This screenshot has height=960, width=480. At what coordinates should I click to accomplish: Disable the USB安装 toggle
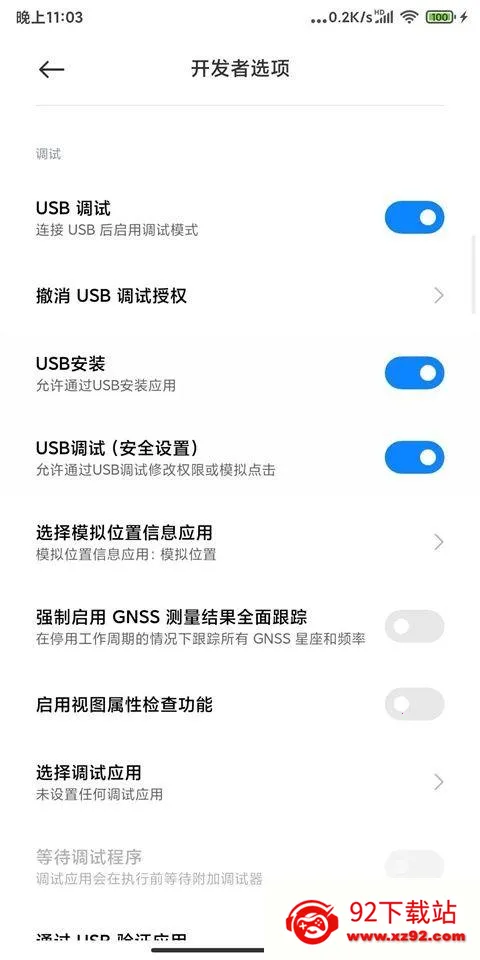414,373
